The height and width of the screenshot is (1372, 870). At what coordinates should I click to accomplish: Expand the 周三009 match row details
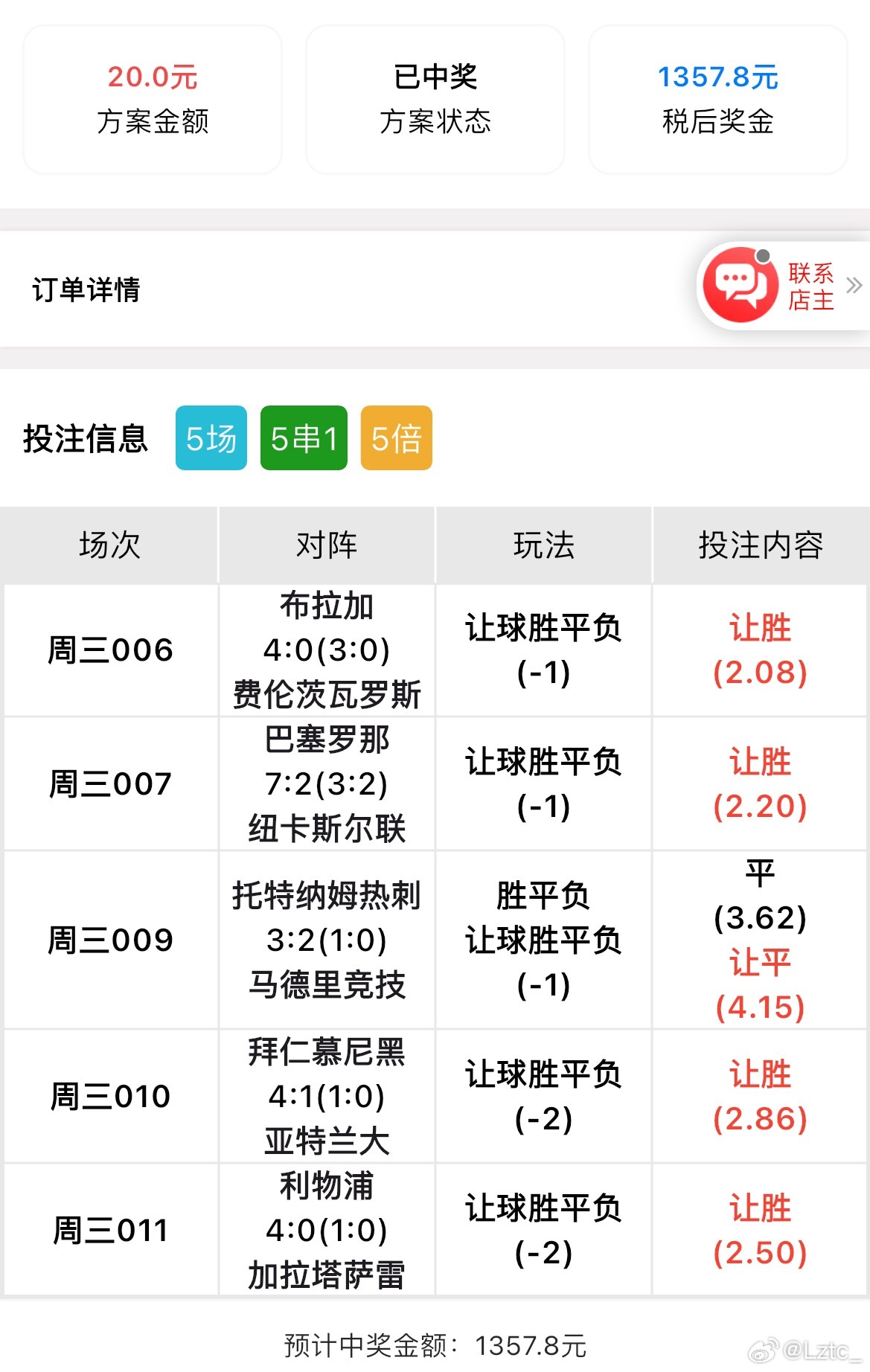tap(110, 940)
